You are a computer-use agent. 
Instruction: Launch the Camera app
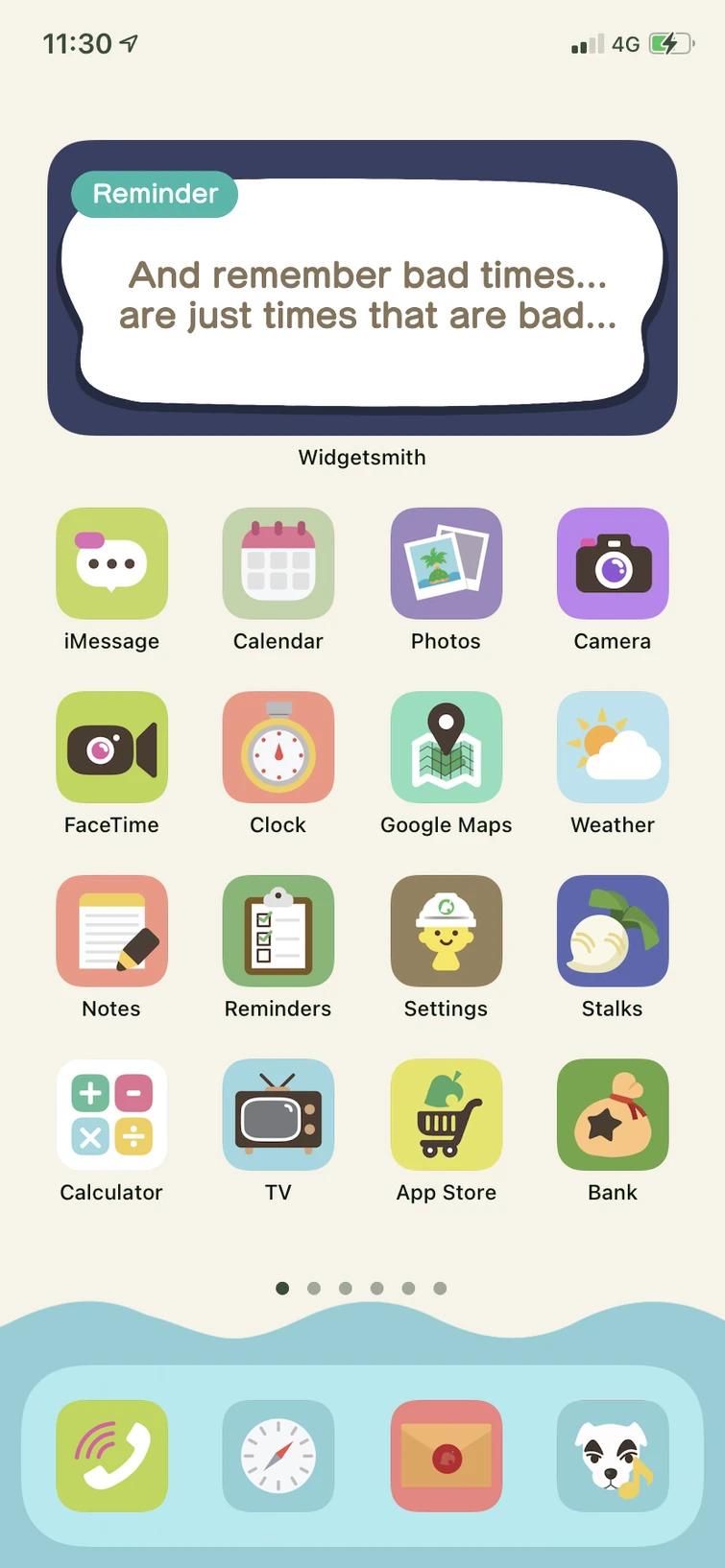[x=613, y=563]
